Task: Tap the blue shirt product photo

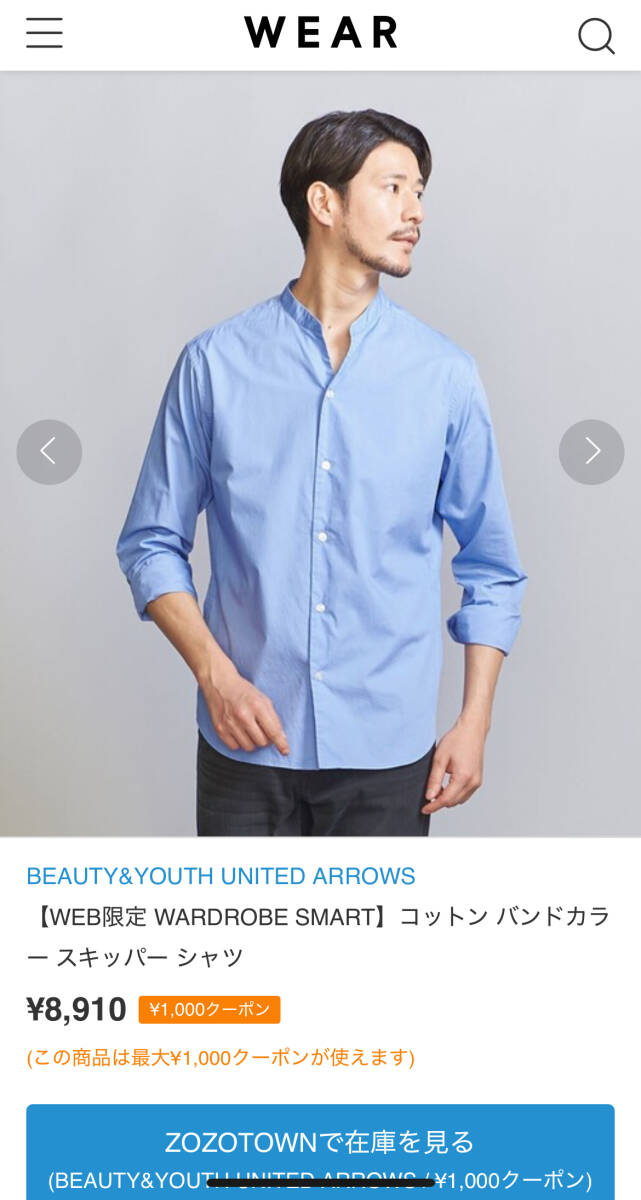Action: coord(320,454)
